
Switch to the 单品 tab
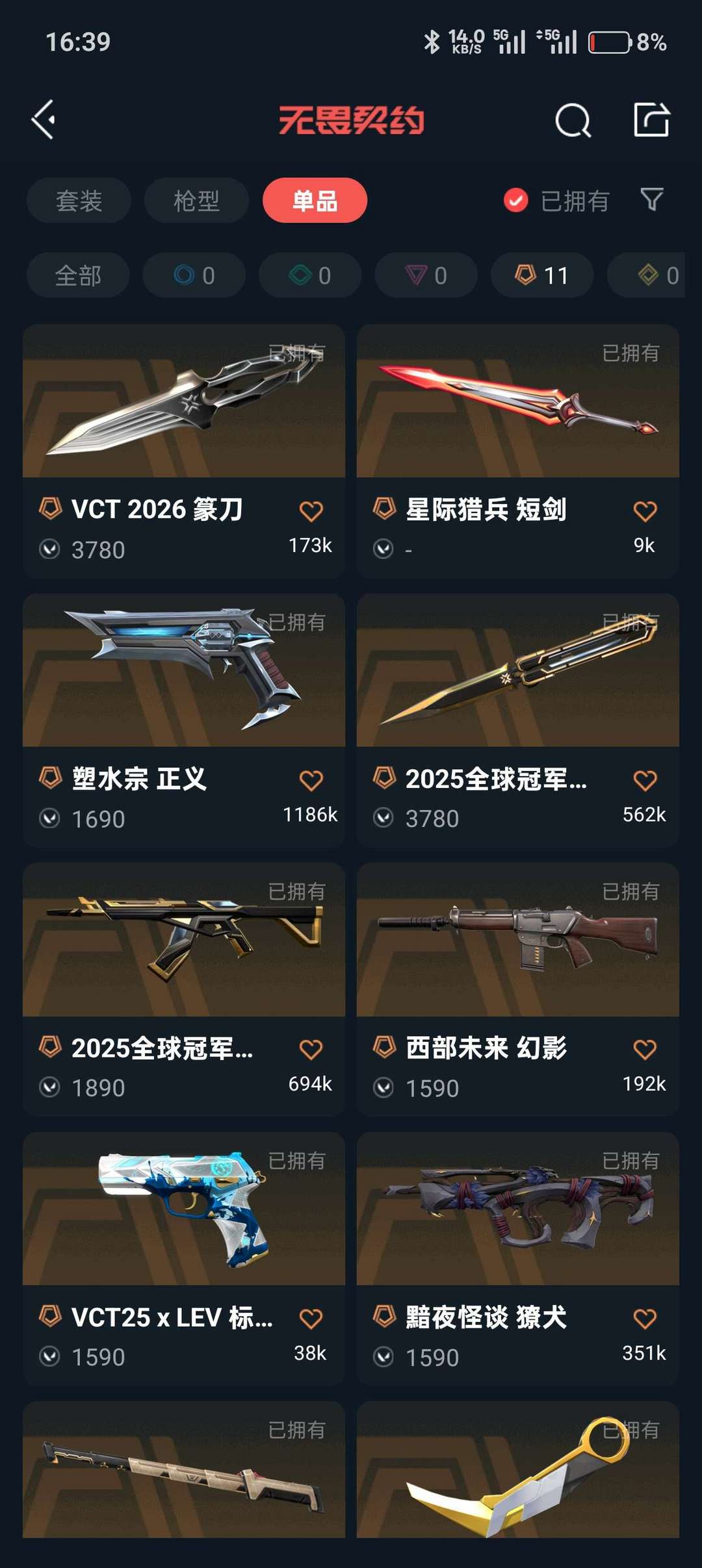click(315, 200)
